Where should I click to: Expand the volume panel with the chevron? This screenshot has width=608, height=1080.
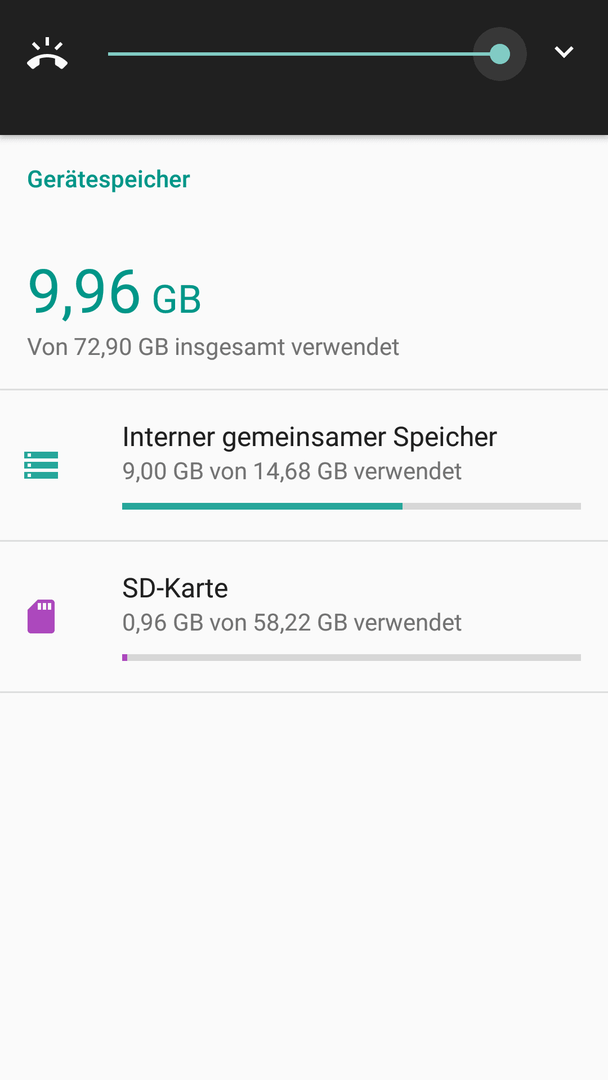coord(564,52)
